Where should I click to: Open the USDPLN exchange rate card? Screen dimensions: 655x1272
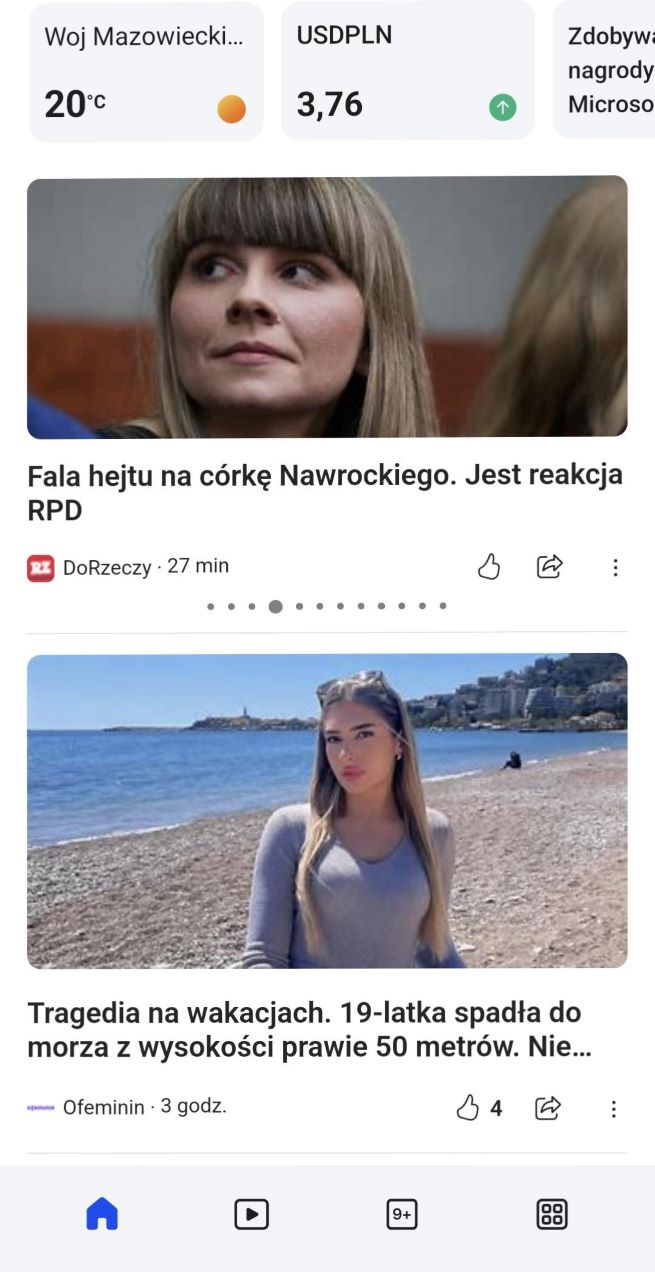coord(407,72)
